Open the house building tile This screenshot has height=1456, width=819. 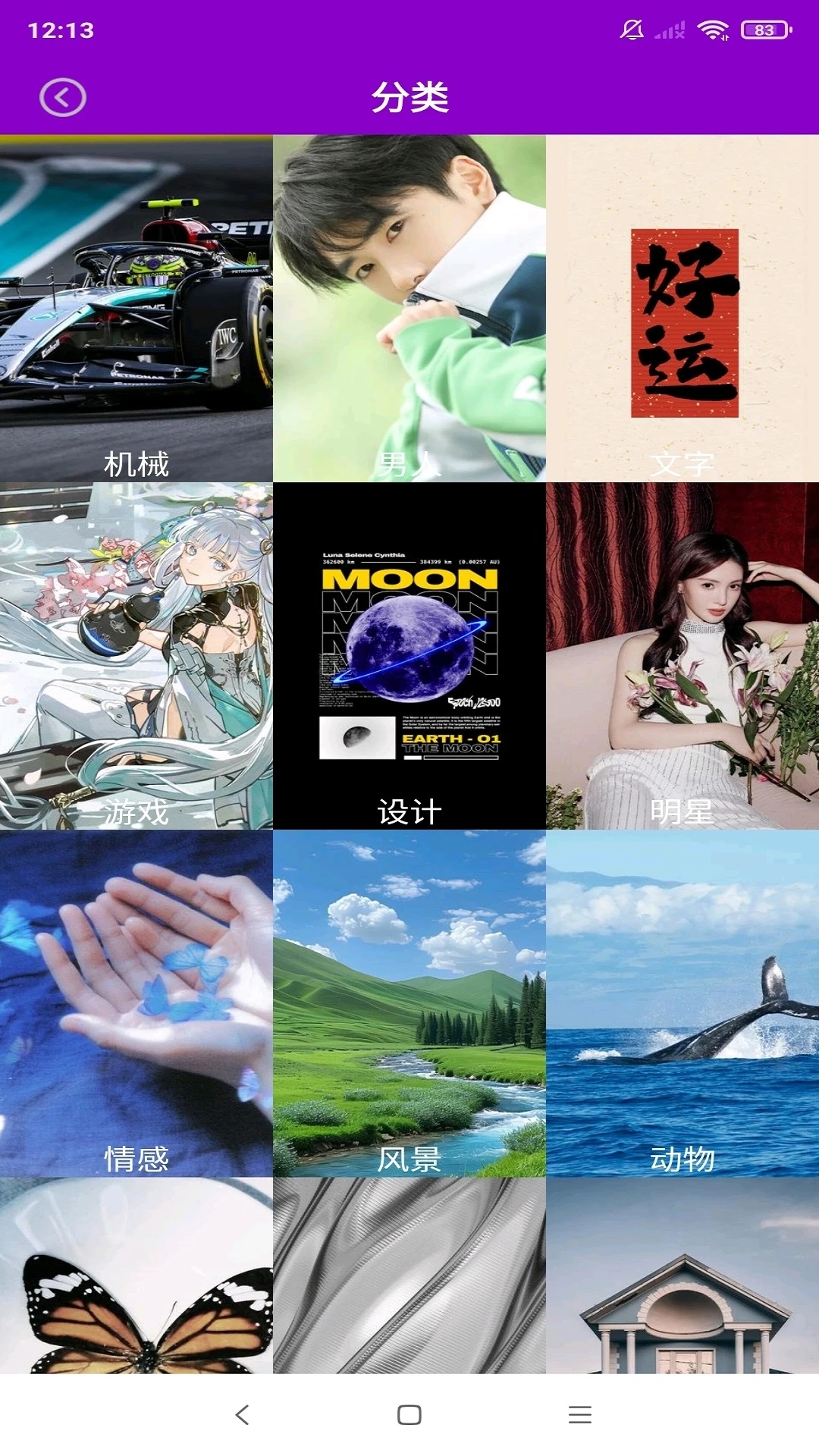(682, 1276)
